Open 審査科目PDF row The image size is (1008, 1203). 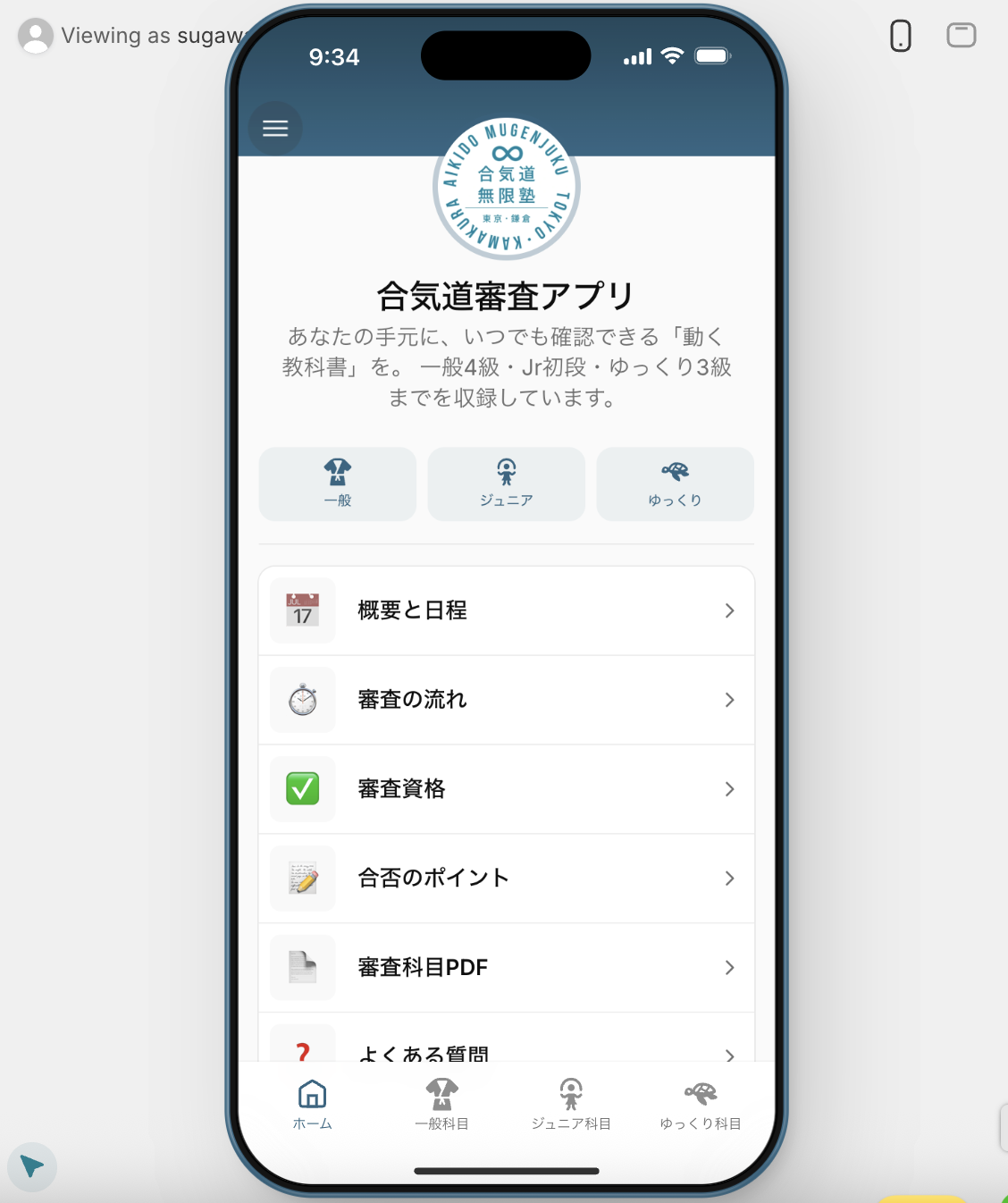pos(506,968)
